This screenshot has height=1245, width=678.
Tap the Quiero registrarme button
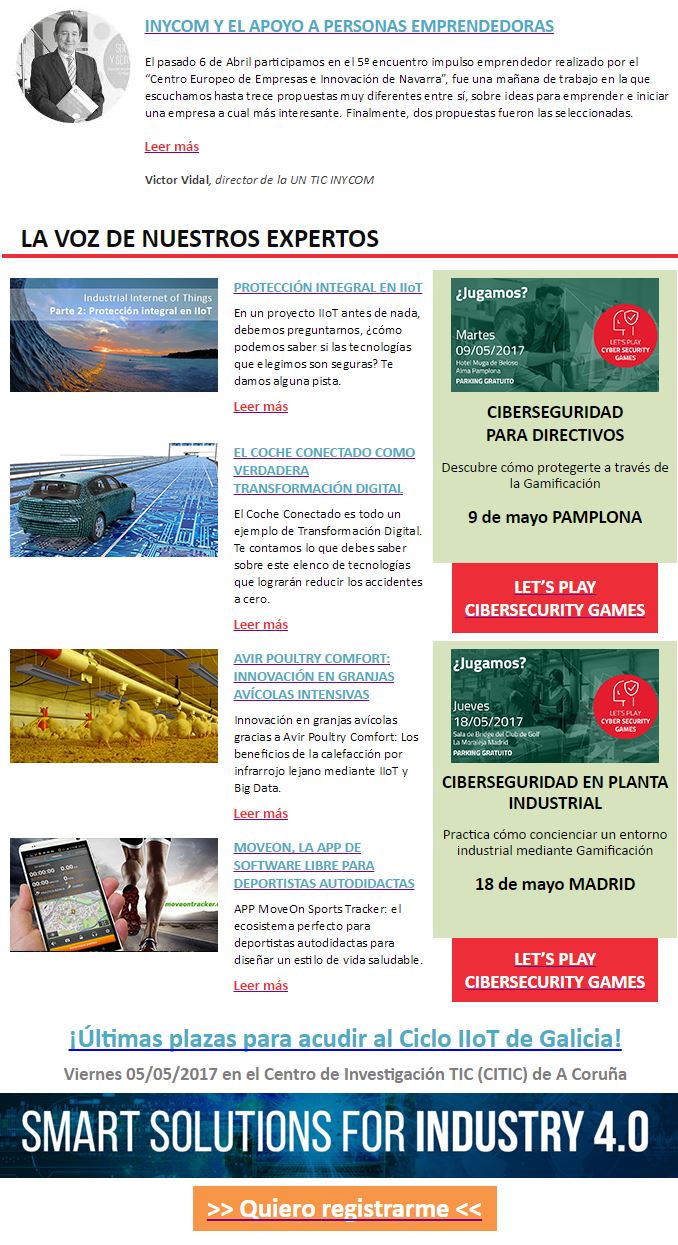click(x=344, y=1209)
